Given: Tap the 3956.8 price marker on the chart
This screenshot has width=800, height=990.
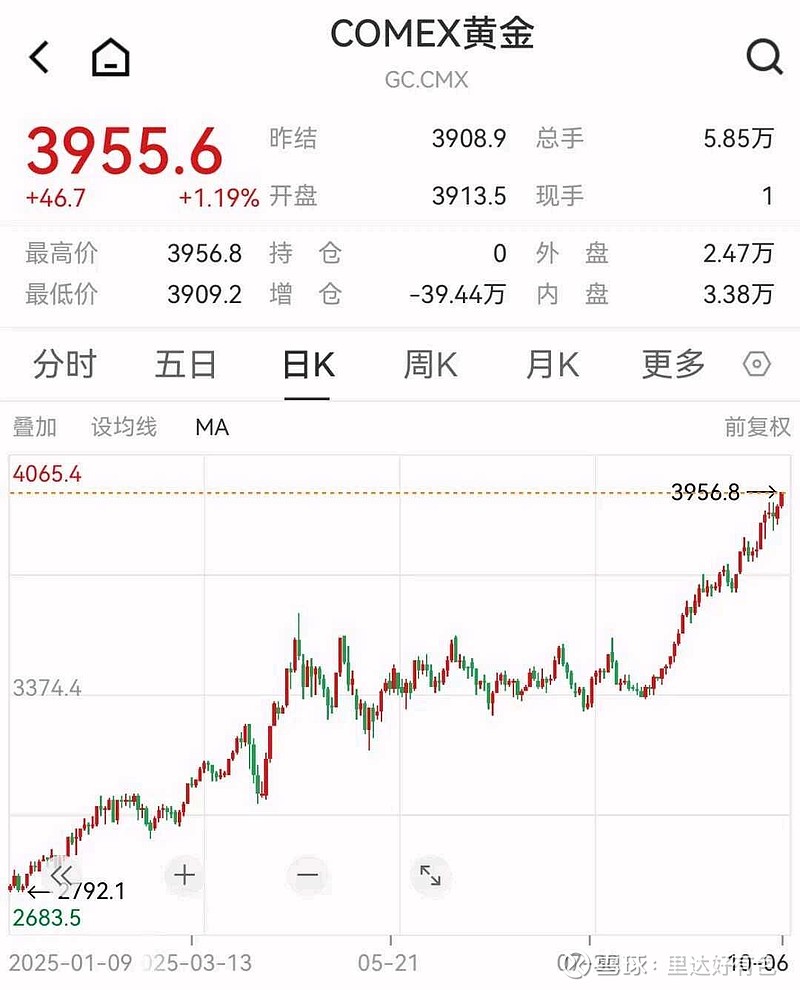Looking at the screenshot, I should pos(706,491).
